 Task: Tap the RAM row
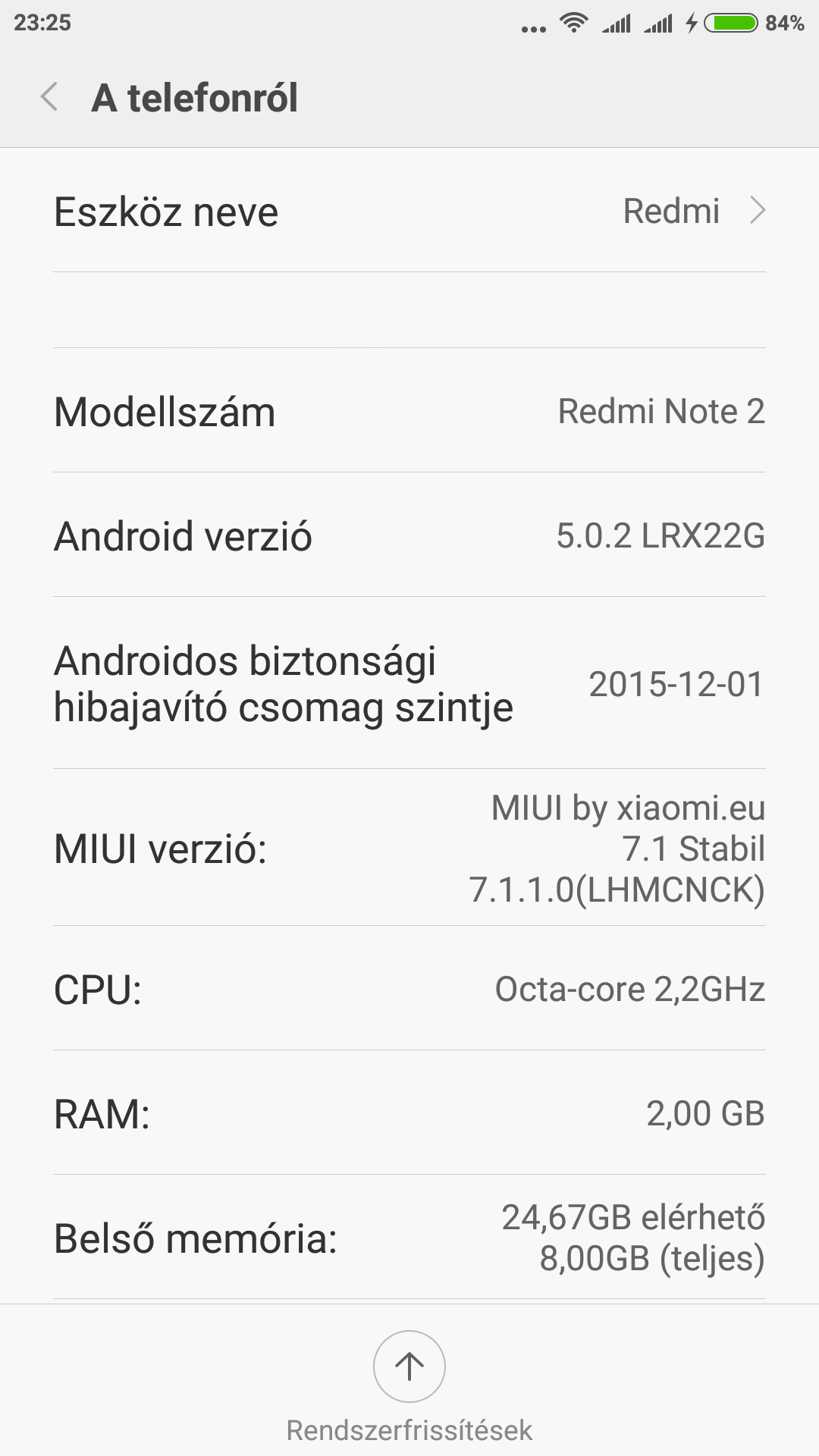409,1113
